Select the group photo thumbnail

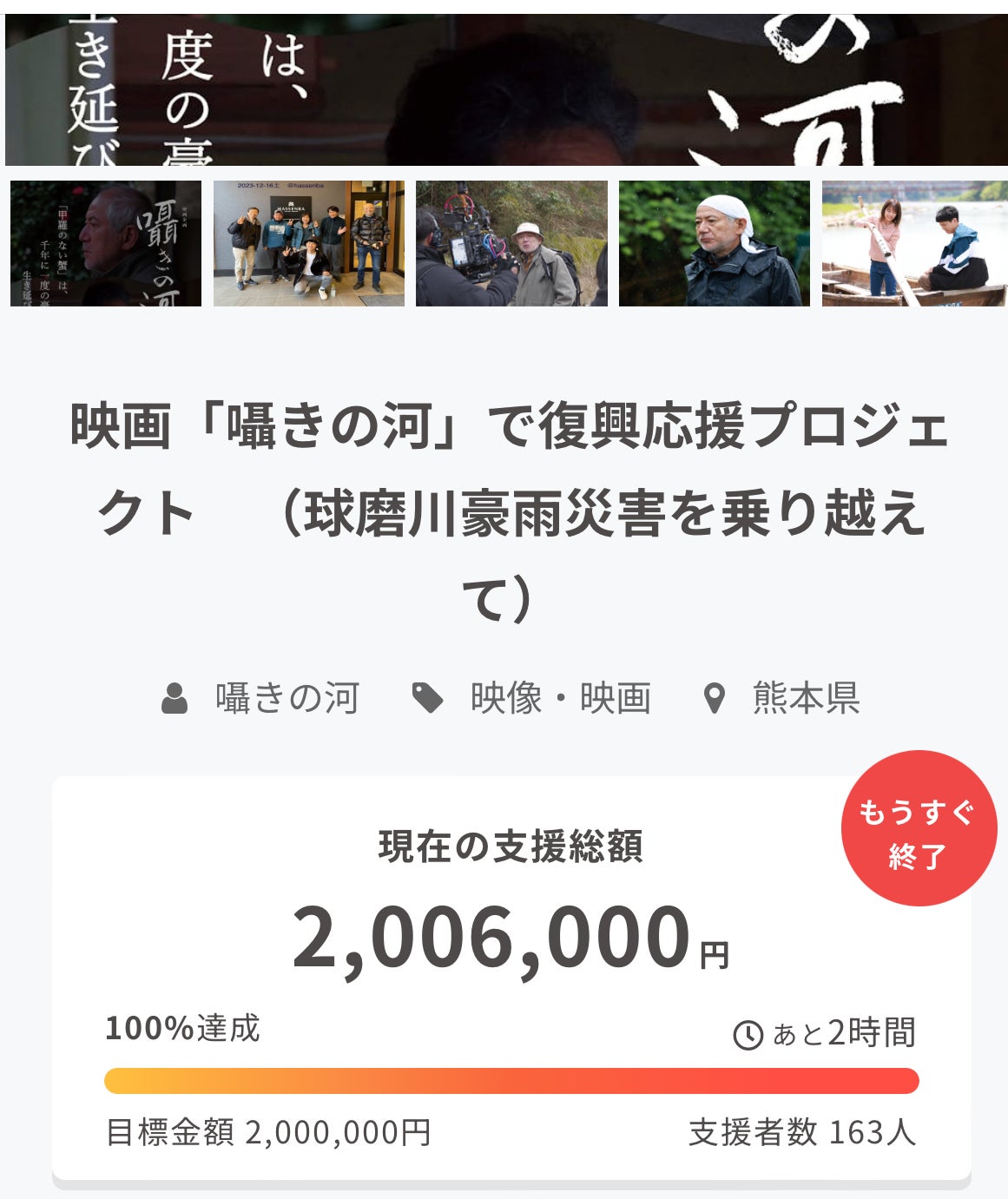point(309,243)
